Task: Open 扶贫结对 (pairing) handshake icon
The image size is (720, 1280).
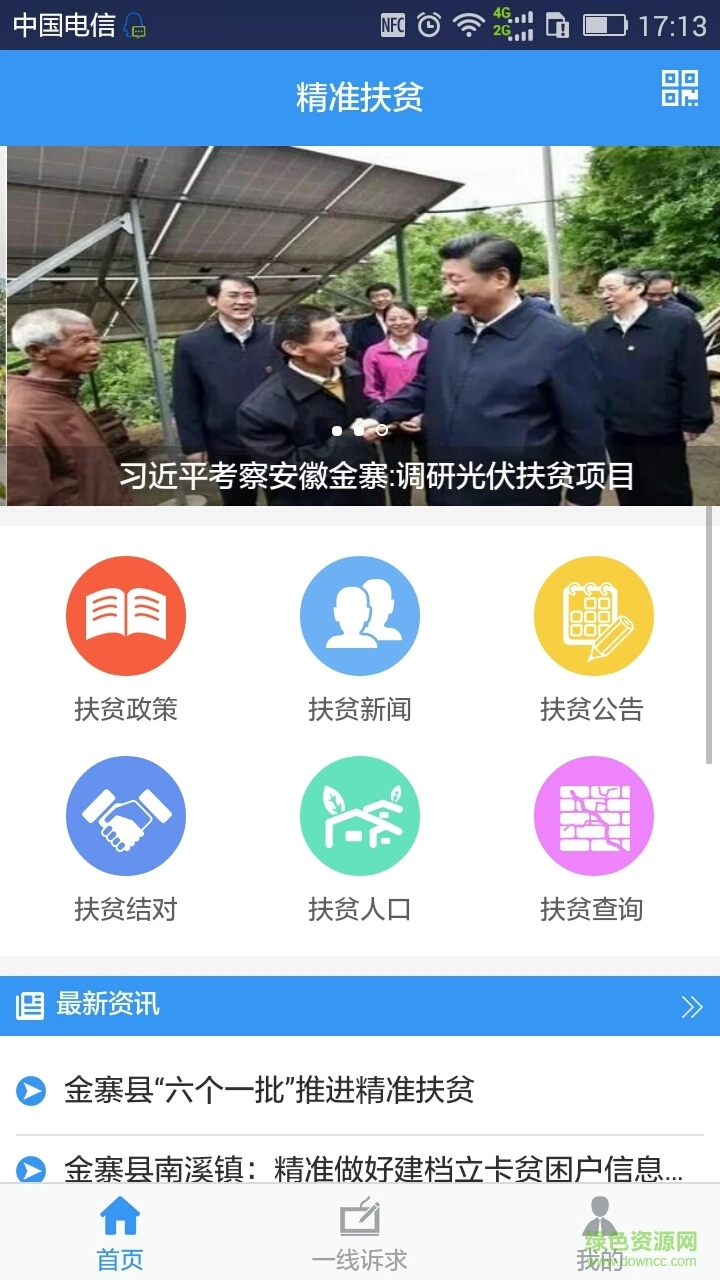Action: click(x=125, y=815)
